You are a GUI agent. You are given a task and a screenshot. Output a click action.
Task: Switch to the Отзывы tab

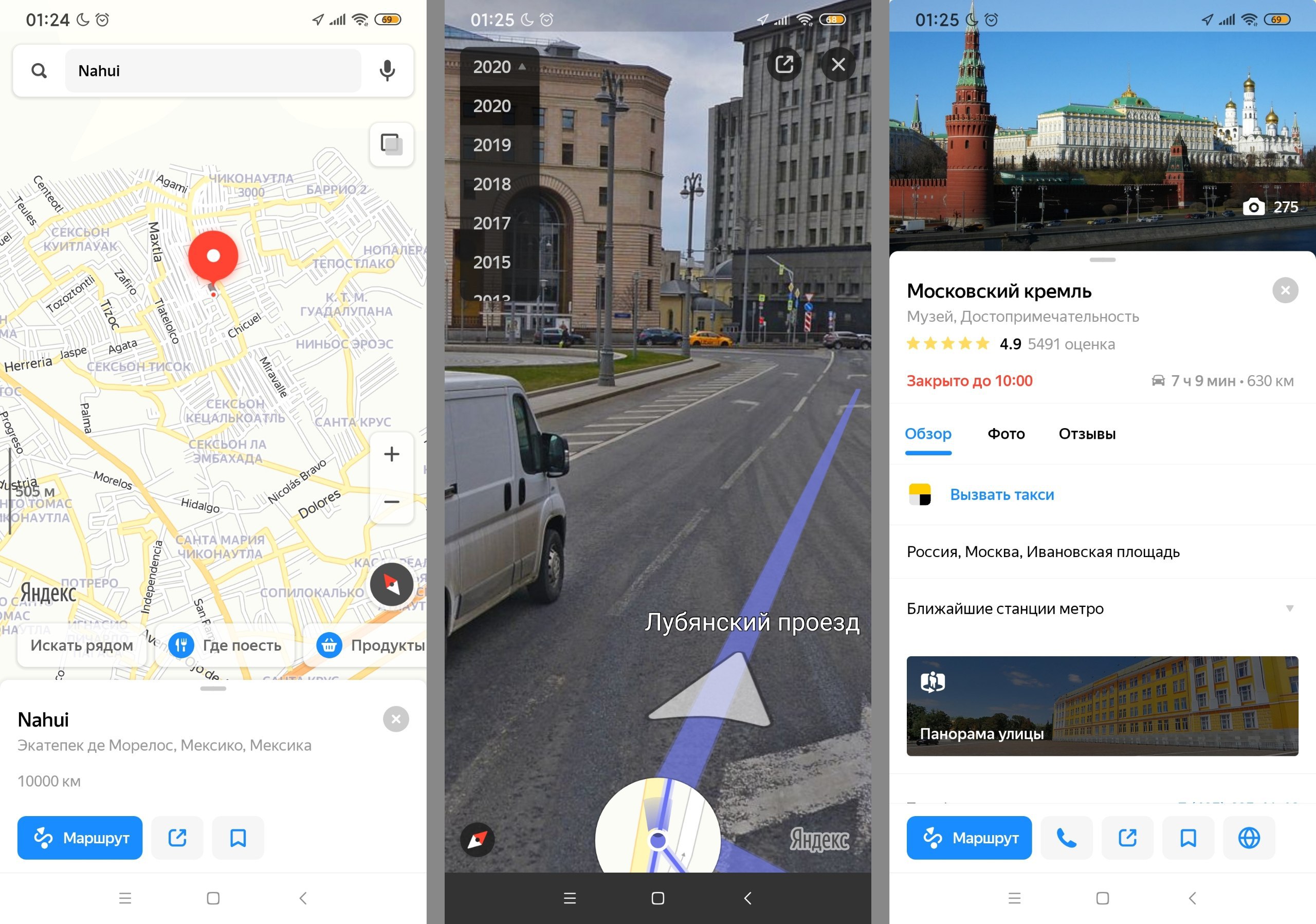click(x=1087, y=434)
